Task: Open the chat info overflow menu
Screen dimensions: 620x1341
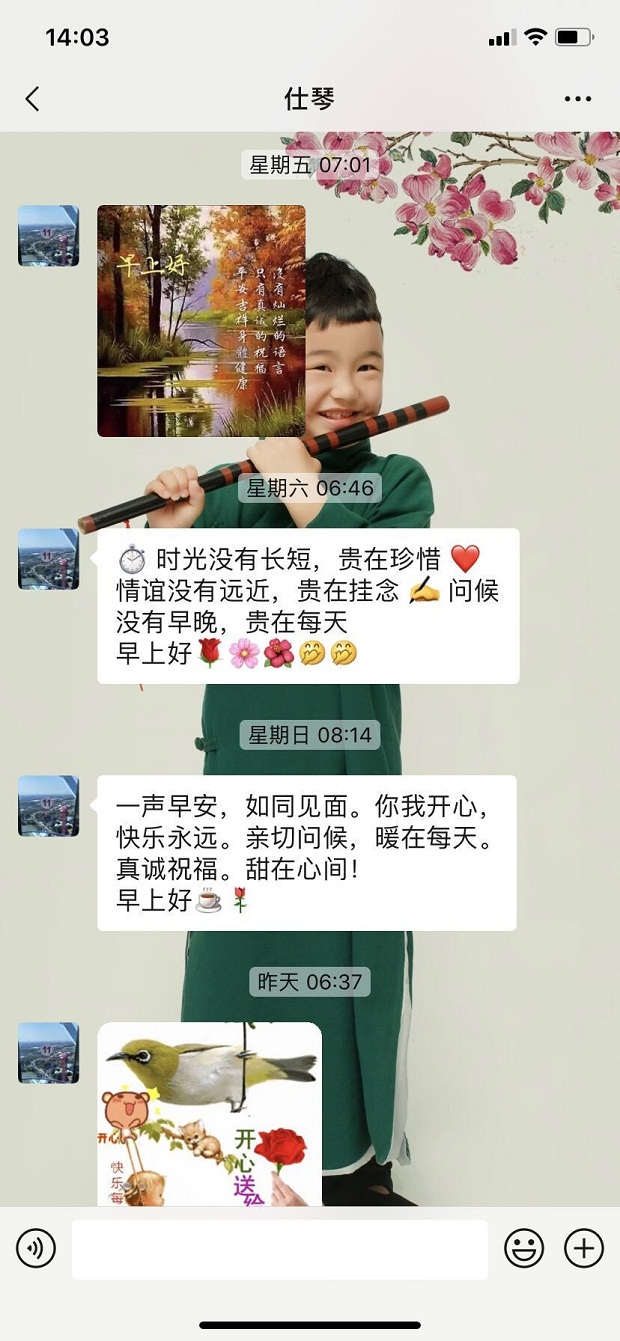Action: [x=578, y=99]
